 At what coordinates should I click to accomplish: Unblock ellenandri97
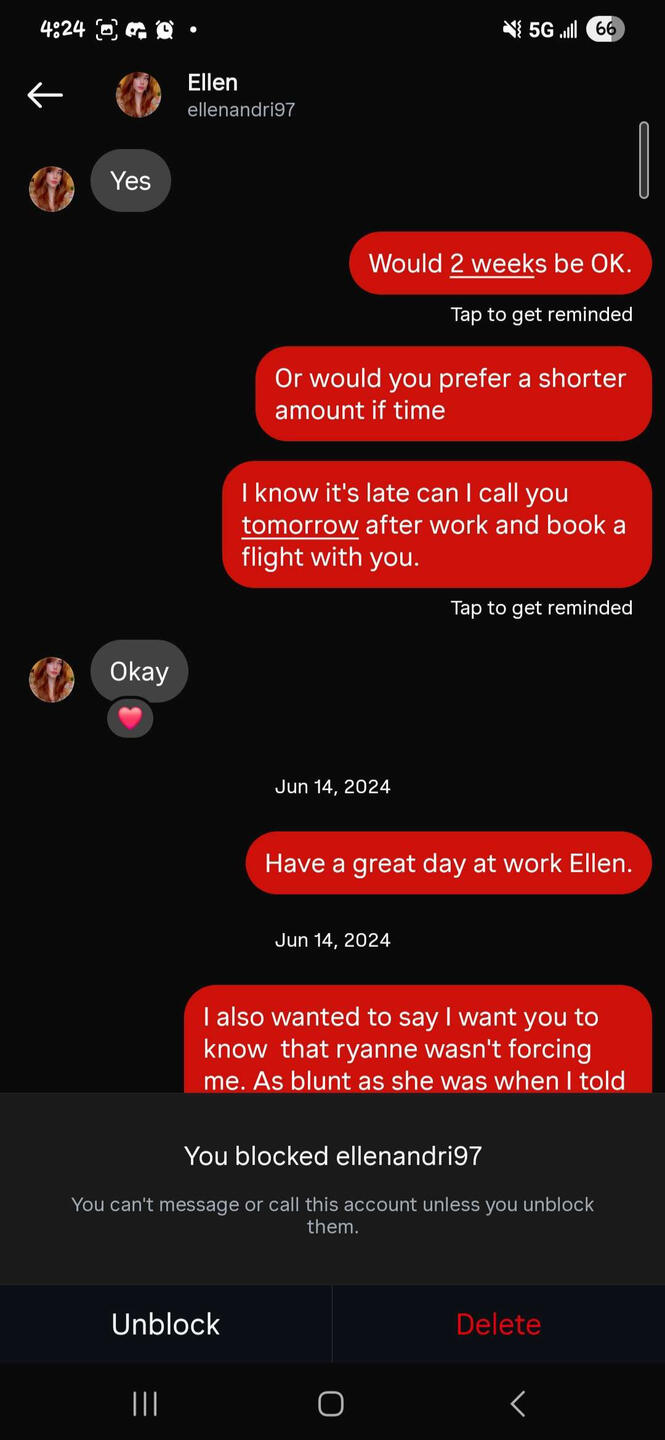166,1324
